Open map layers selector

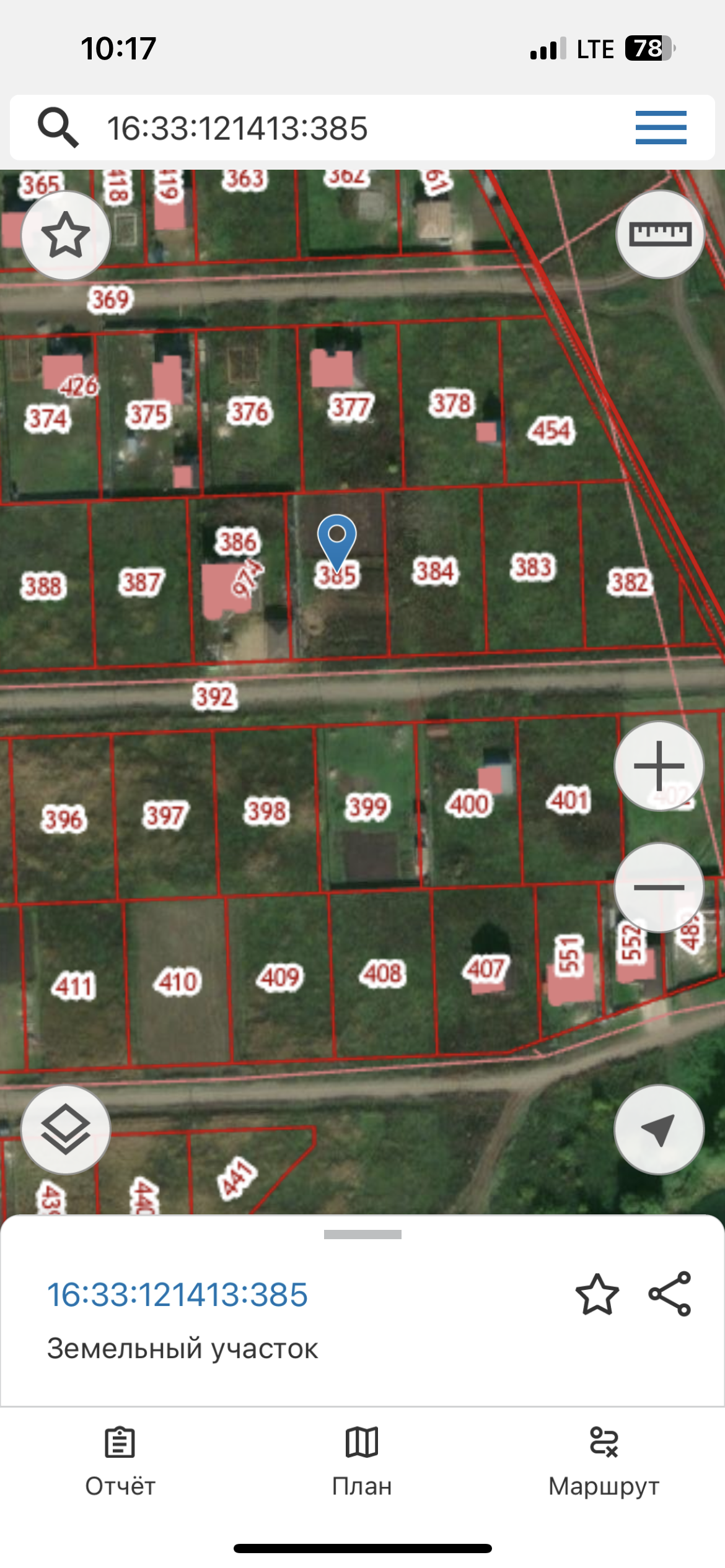(66, 1130)
